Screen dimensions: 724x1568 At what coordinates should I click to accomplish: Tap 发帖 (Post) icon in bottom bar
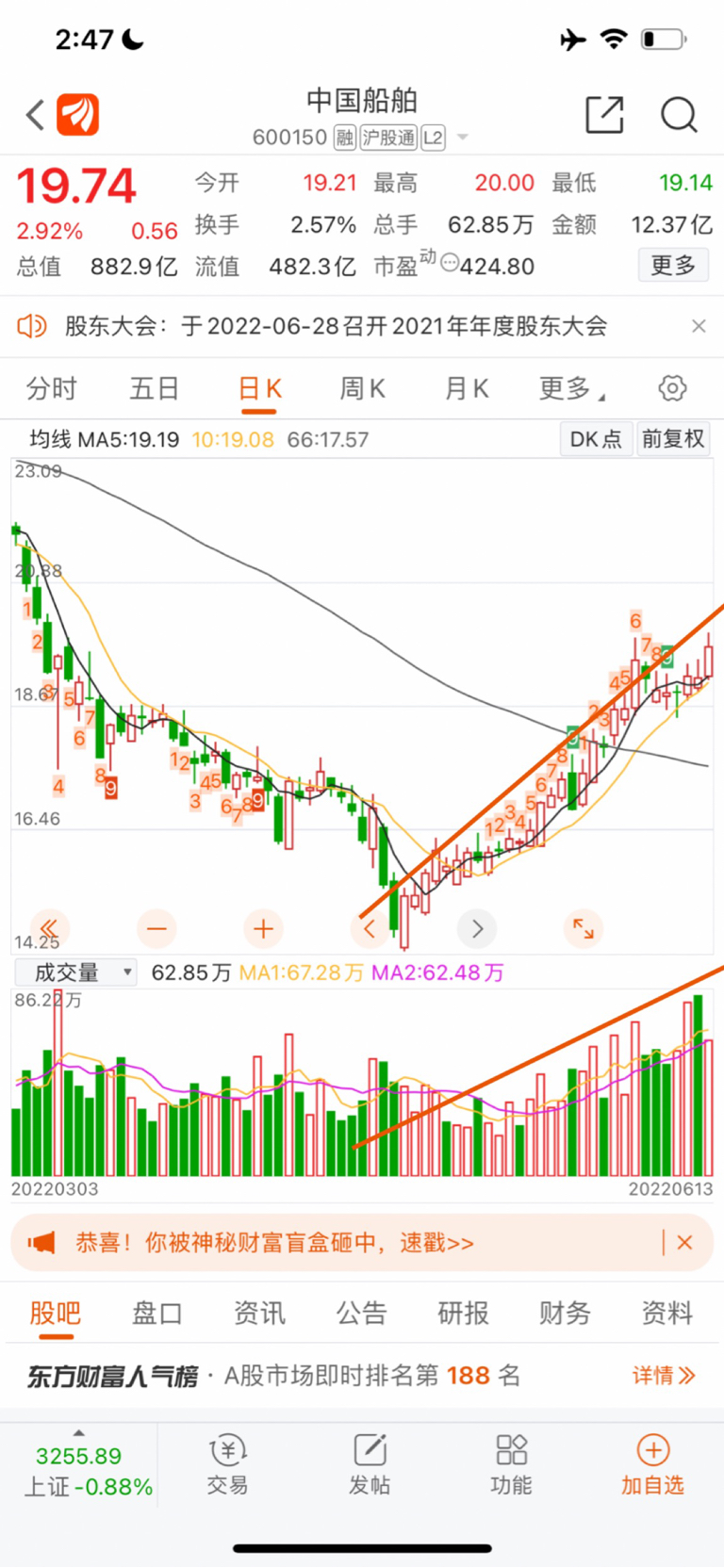[370, 1465]
